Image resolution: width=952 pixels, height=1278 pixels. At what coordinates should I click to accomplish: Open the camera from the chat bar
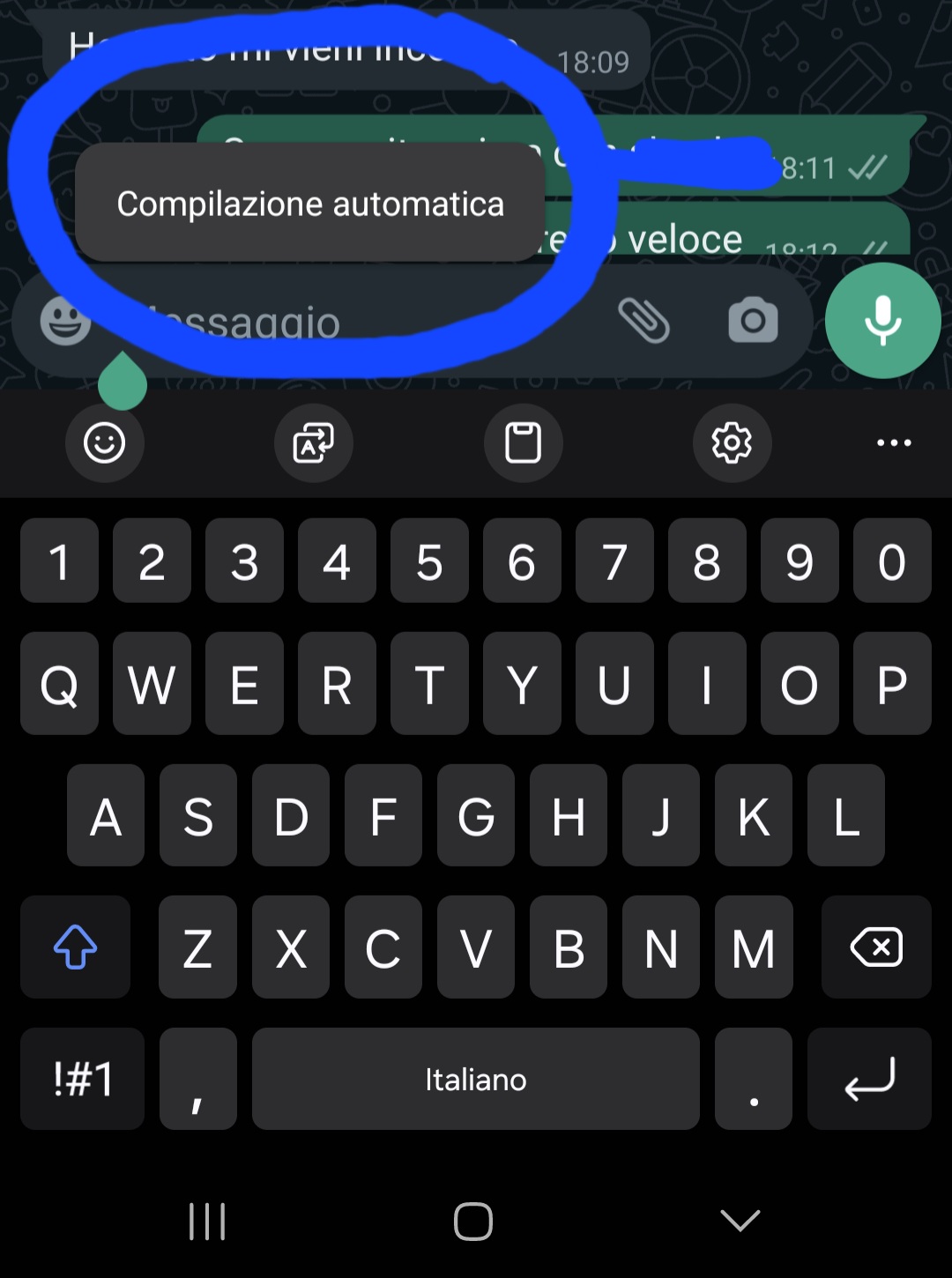point(752,321)
